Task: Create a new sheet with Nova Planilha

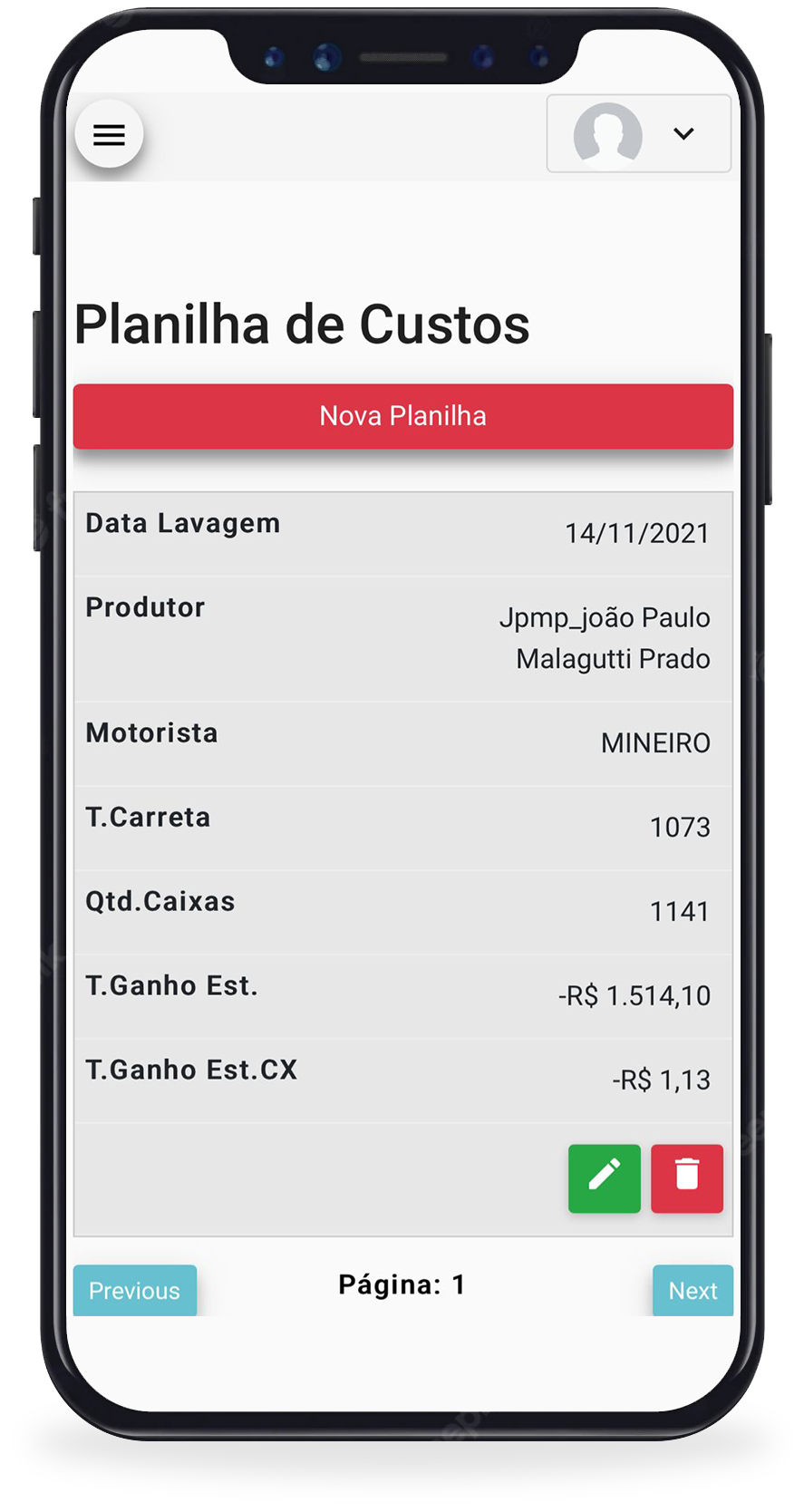Action: pos(402,416)
